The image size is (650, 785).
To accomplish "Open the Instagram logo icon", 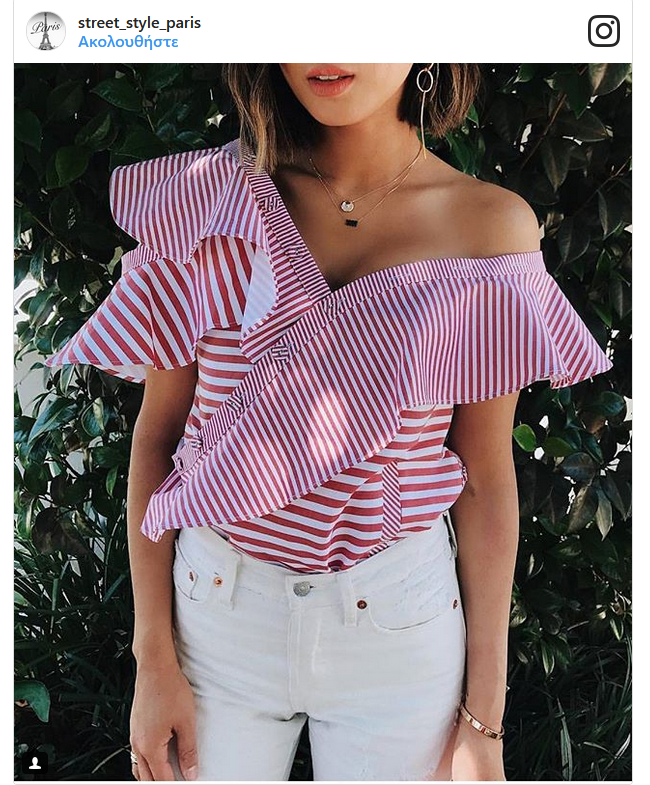I will [x=604, y=31].
